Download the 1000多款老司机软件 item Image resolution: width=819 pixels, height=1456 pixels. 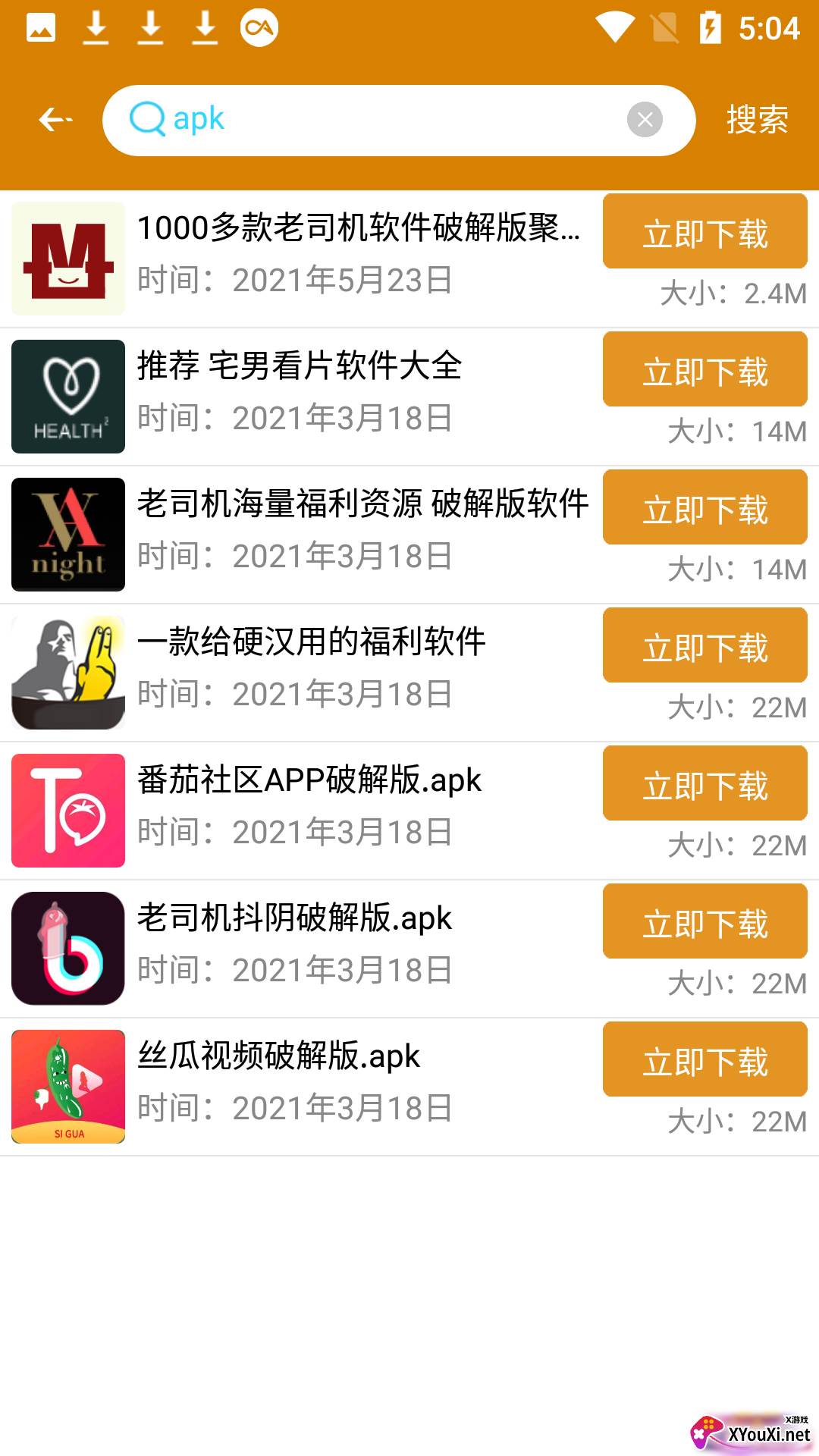pos(704,231)
